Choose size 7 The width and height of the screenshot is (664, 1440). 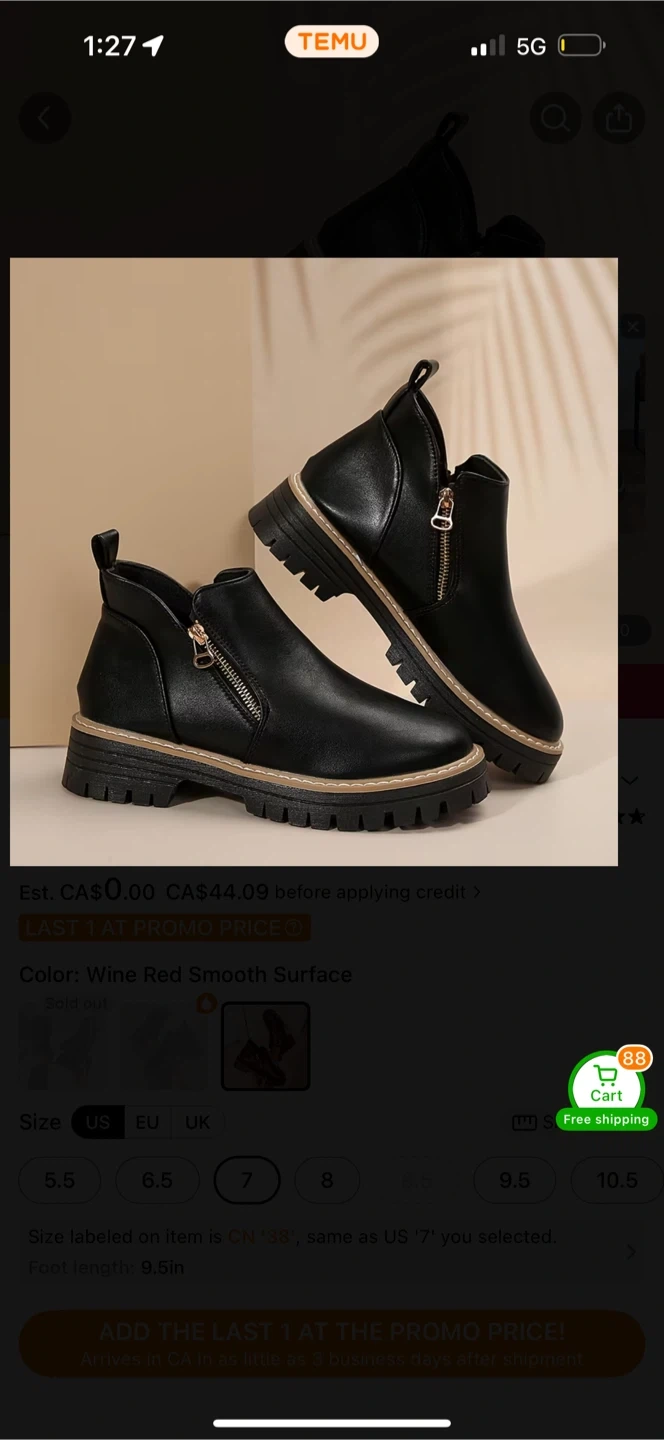[246, 1180]
